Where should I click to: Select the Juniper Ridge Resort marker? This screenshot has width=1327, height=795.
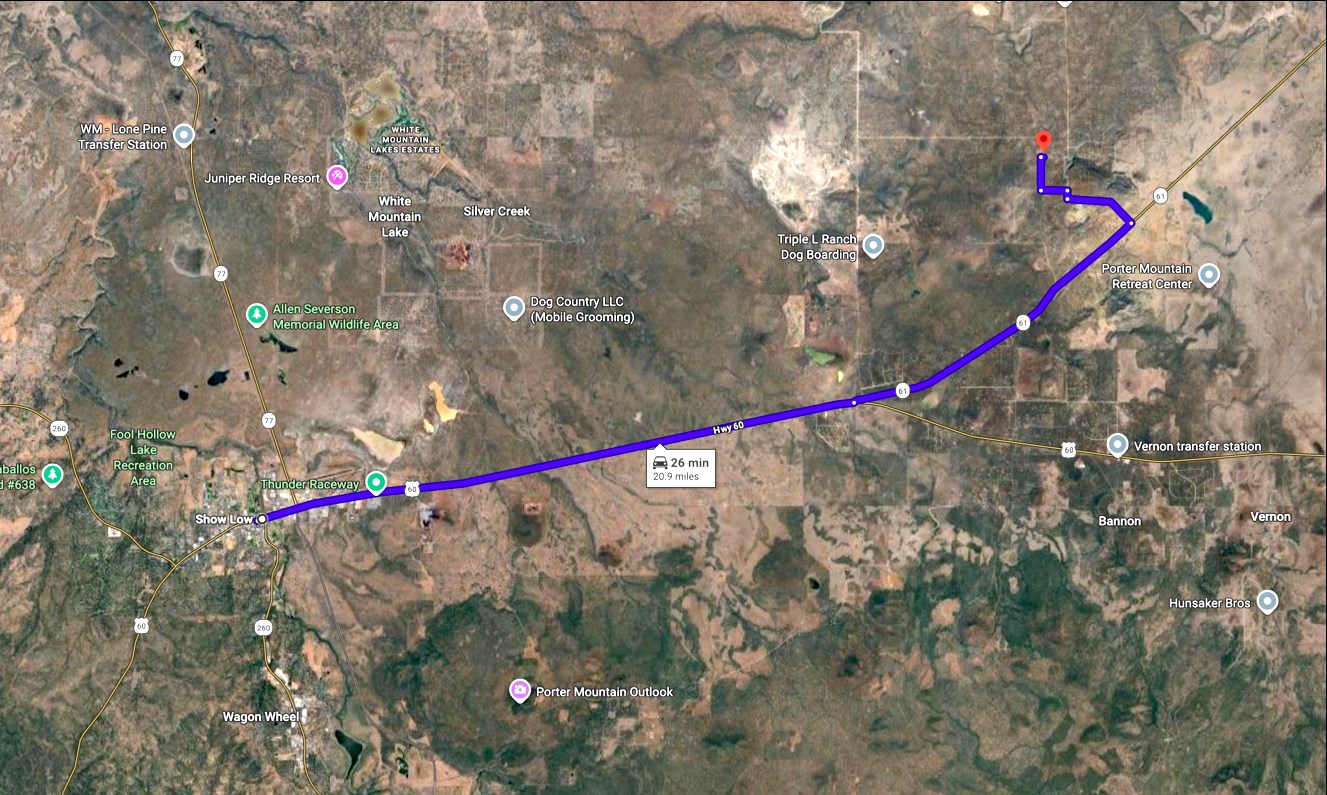point(338,177)
